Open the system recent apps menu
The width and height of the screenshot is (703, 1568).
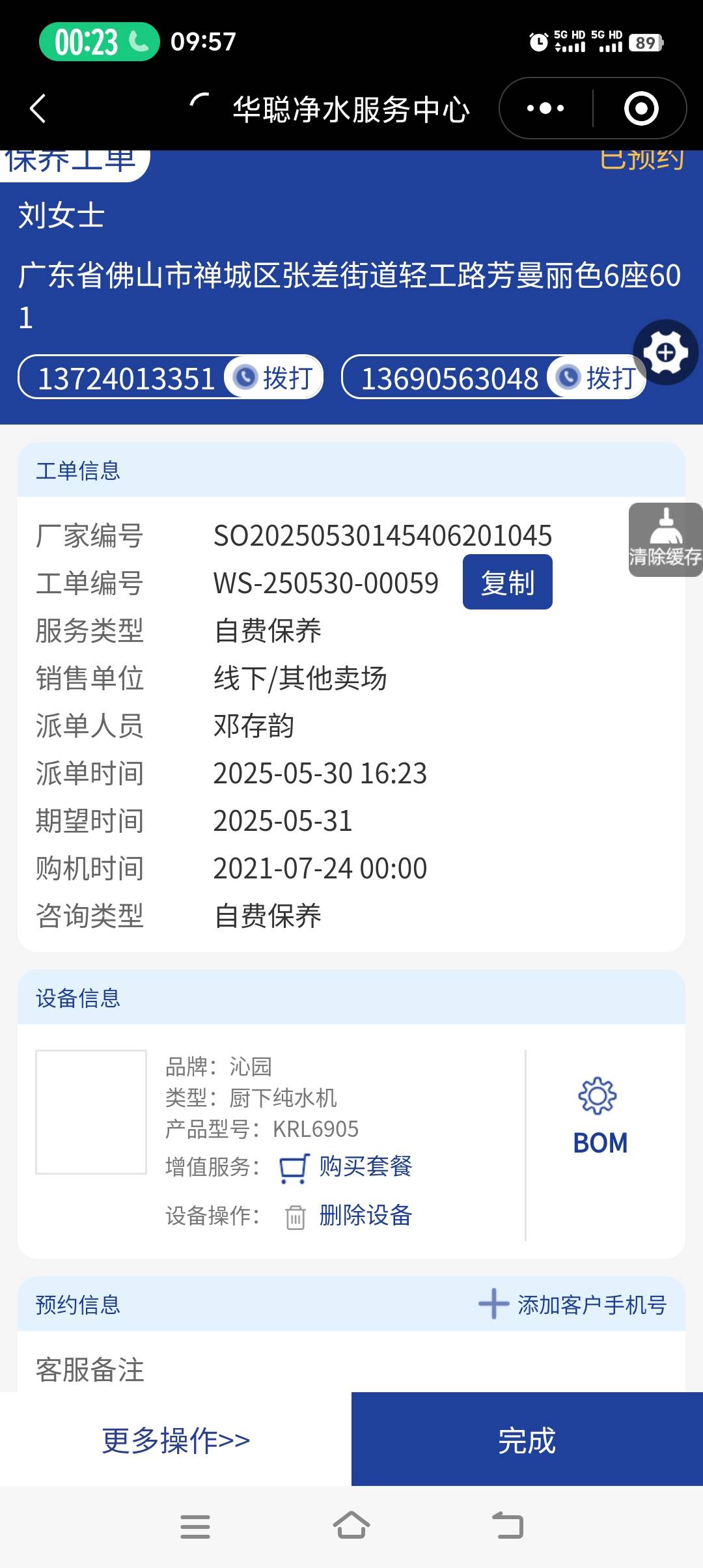[x=195, y=1526]
